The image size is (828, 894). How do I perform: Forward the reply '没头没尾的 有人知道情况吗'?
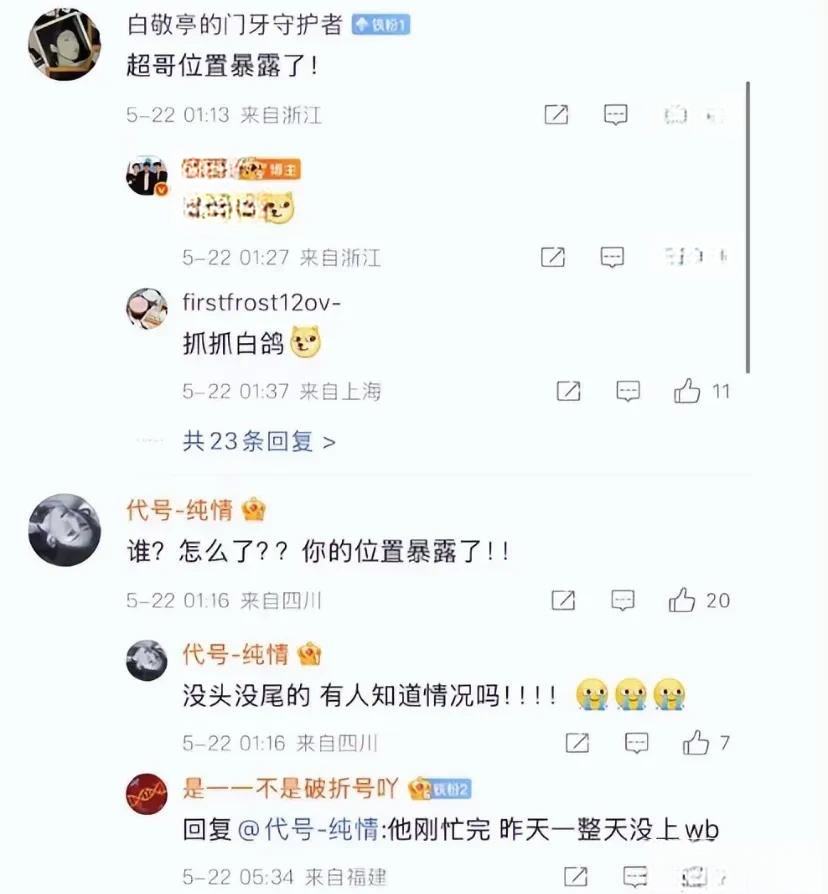[x=577, y=743]
